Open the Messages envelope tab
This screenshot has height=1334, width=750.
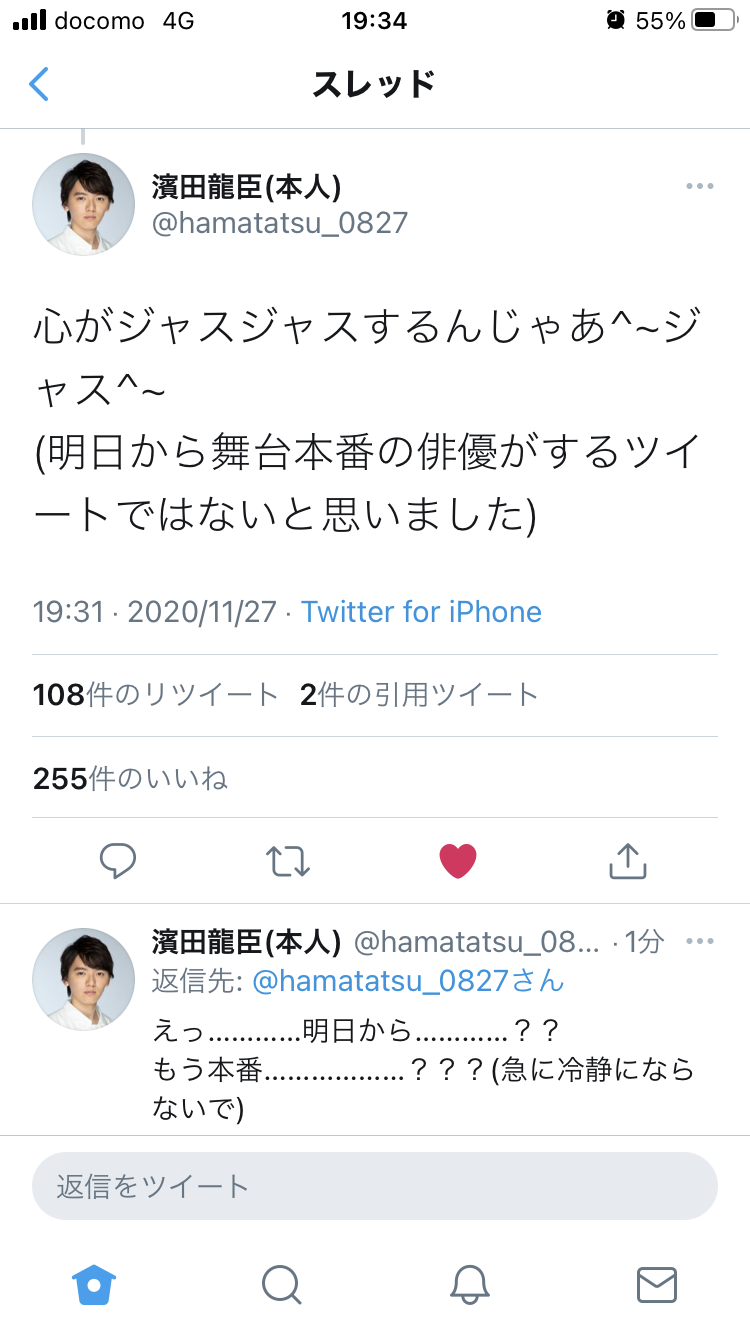pos(656,1285)
